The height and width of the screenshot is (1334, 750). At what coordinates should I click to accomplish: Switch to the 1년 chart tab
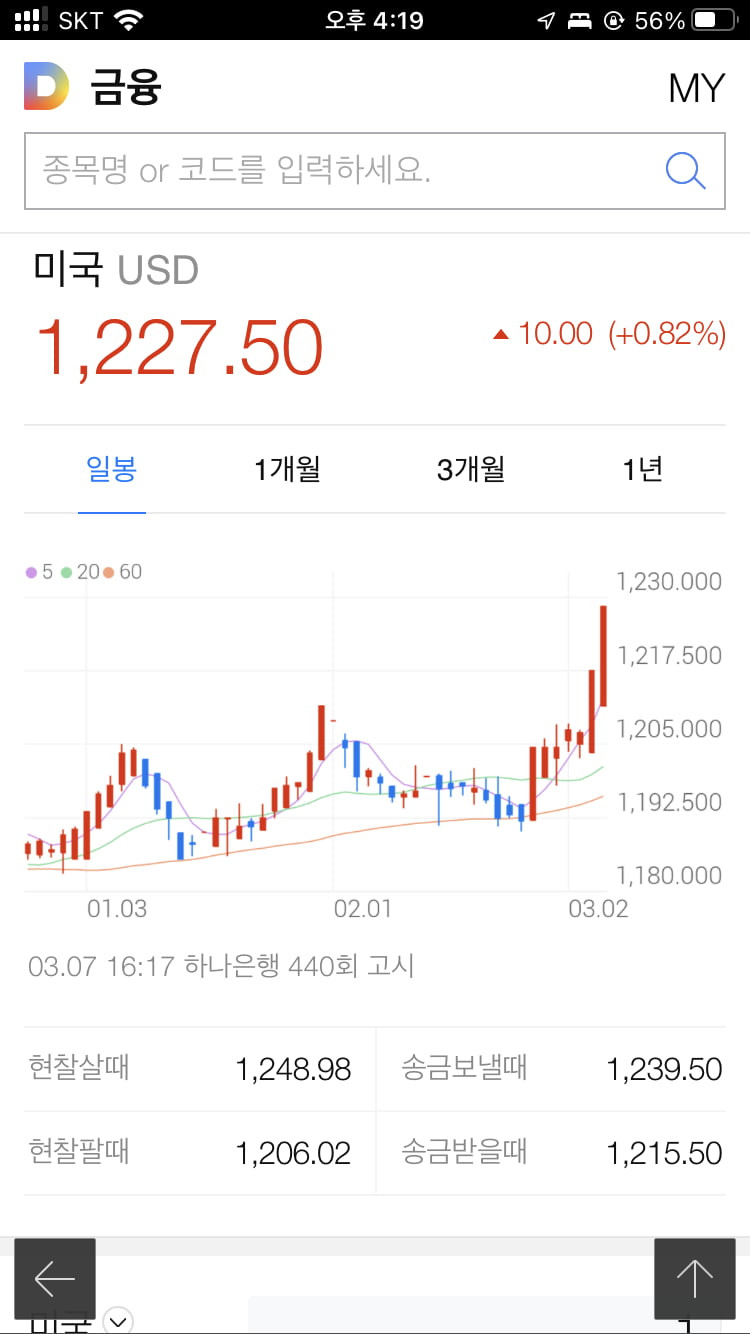643,469
